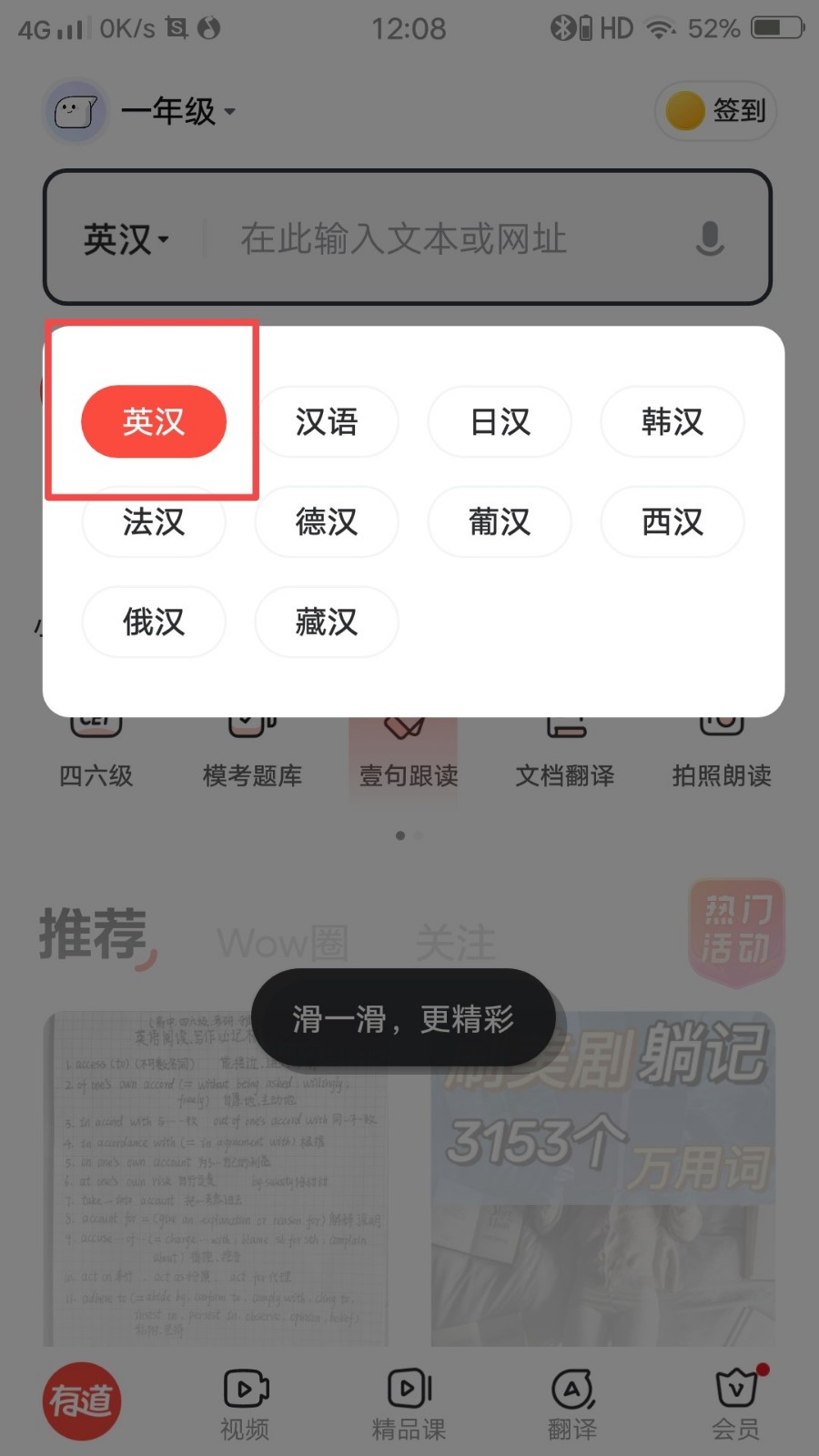Select the 韩汉 Korean-Chinese dictionary option
The image size is (819, 1456).
[672, 421]
